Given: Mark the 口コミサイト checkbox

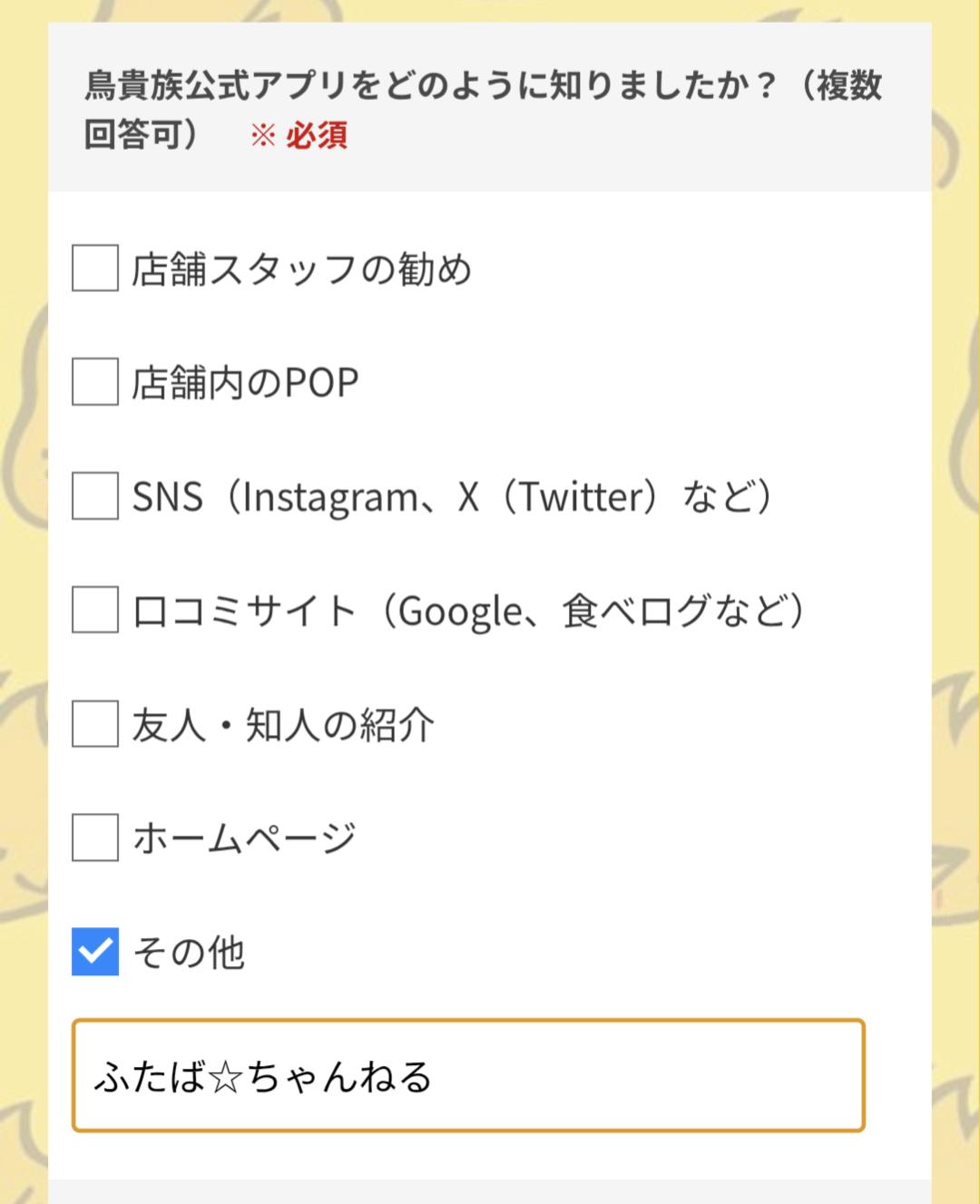Looking at the screenshot, I should tap(95, 610).
